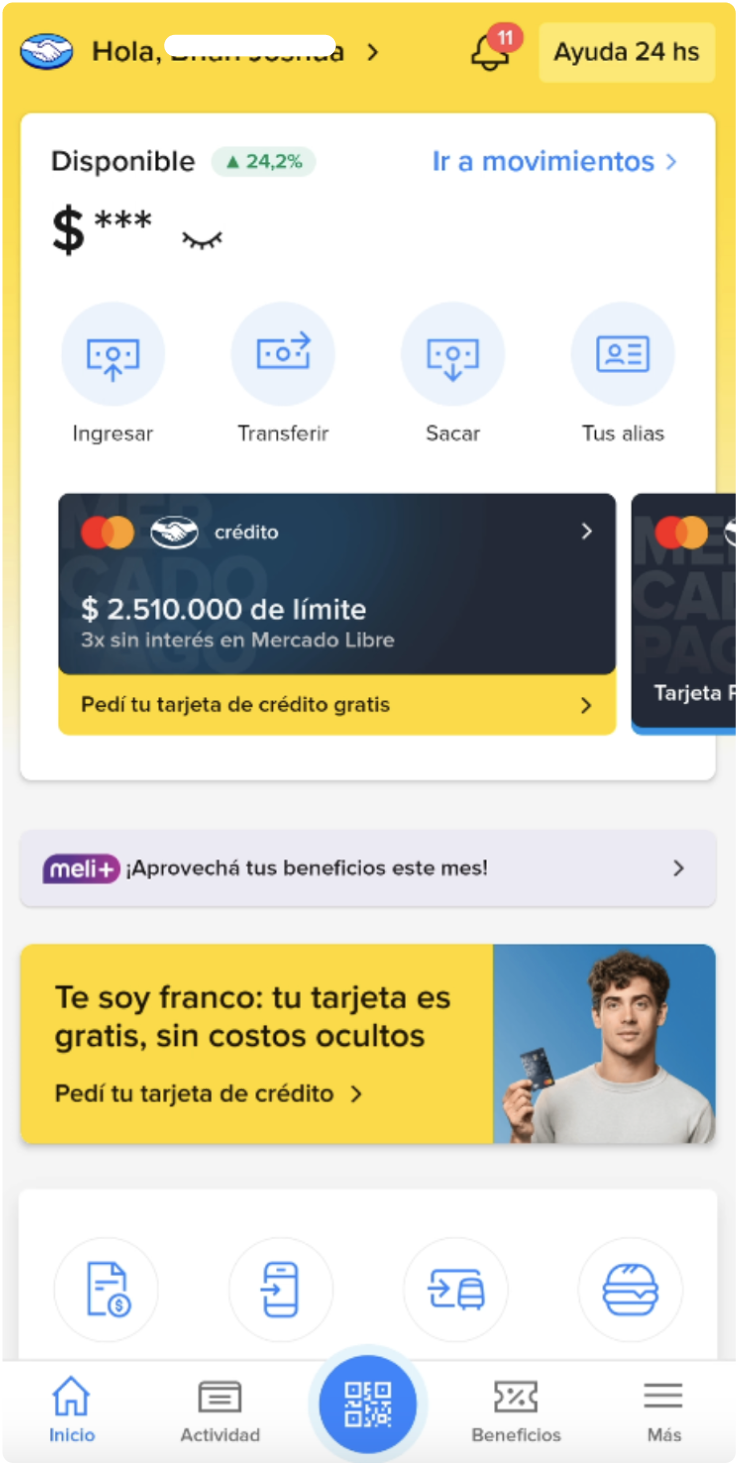This screenshot has height=1468, width=740.
Task: Open the Te soy franco card promo
Action: (367, 1044)
